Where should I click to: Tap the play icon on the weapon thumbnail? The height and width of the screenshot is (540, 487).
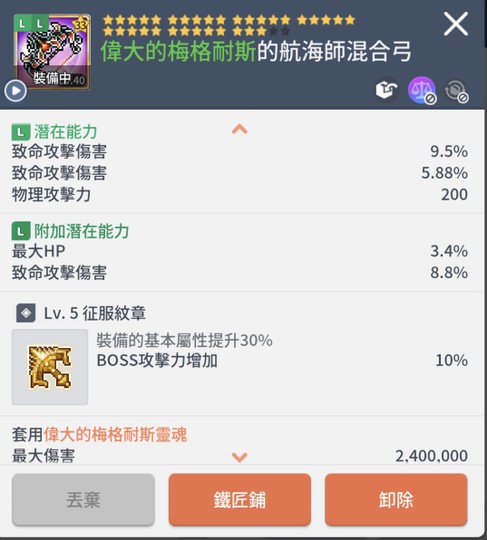15,91
